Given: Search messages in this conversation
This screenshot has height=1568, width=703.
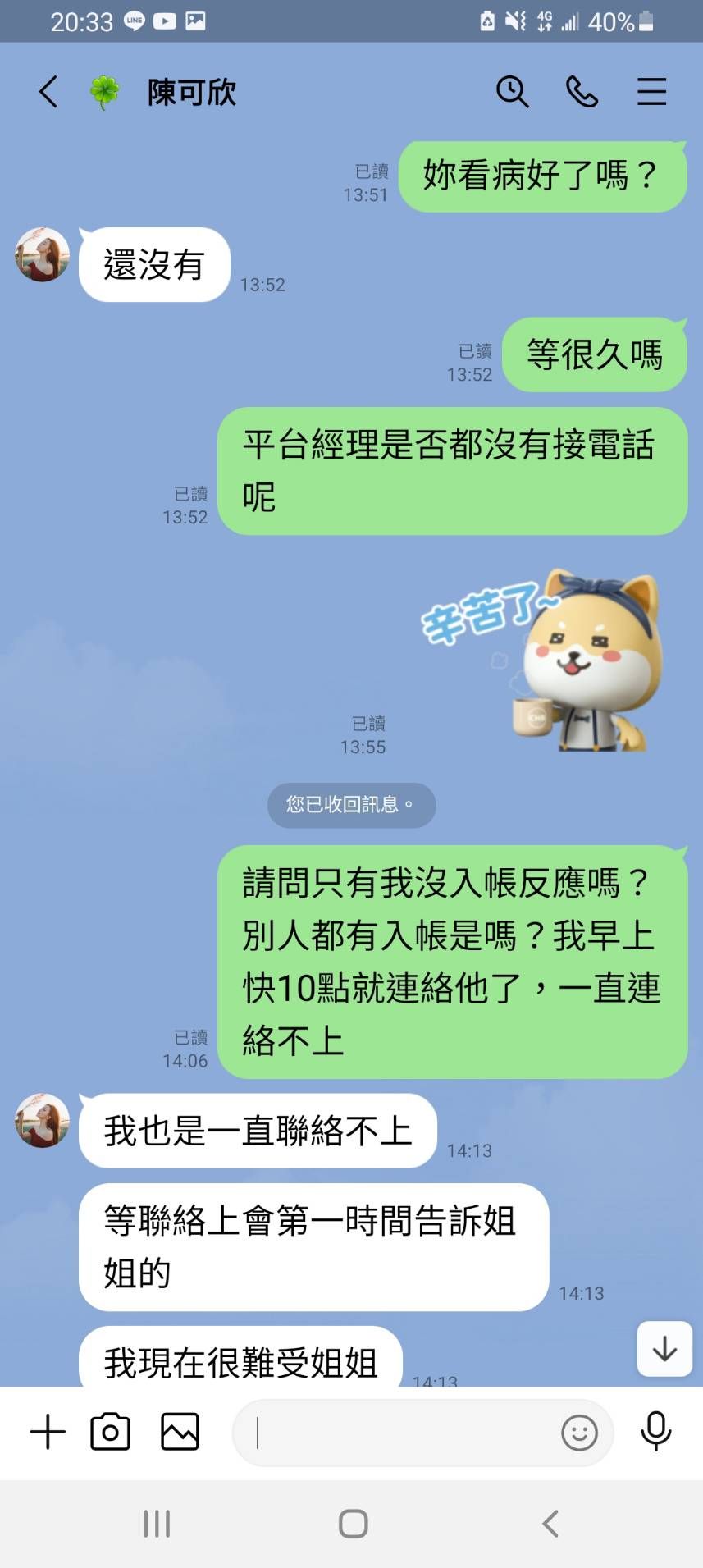Looking at the screenshot, I should [512, 92].
